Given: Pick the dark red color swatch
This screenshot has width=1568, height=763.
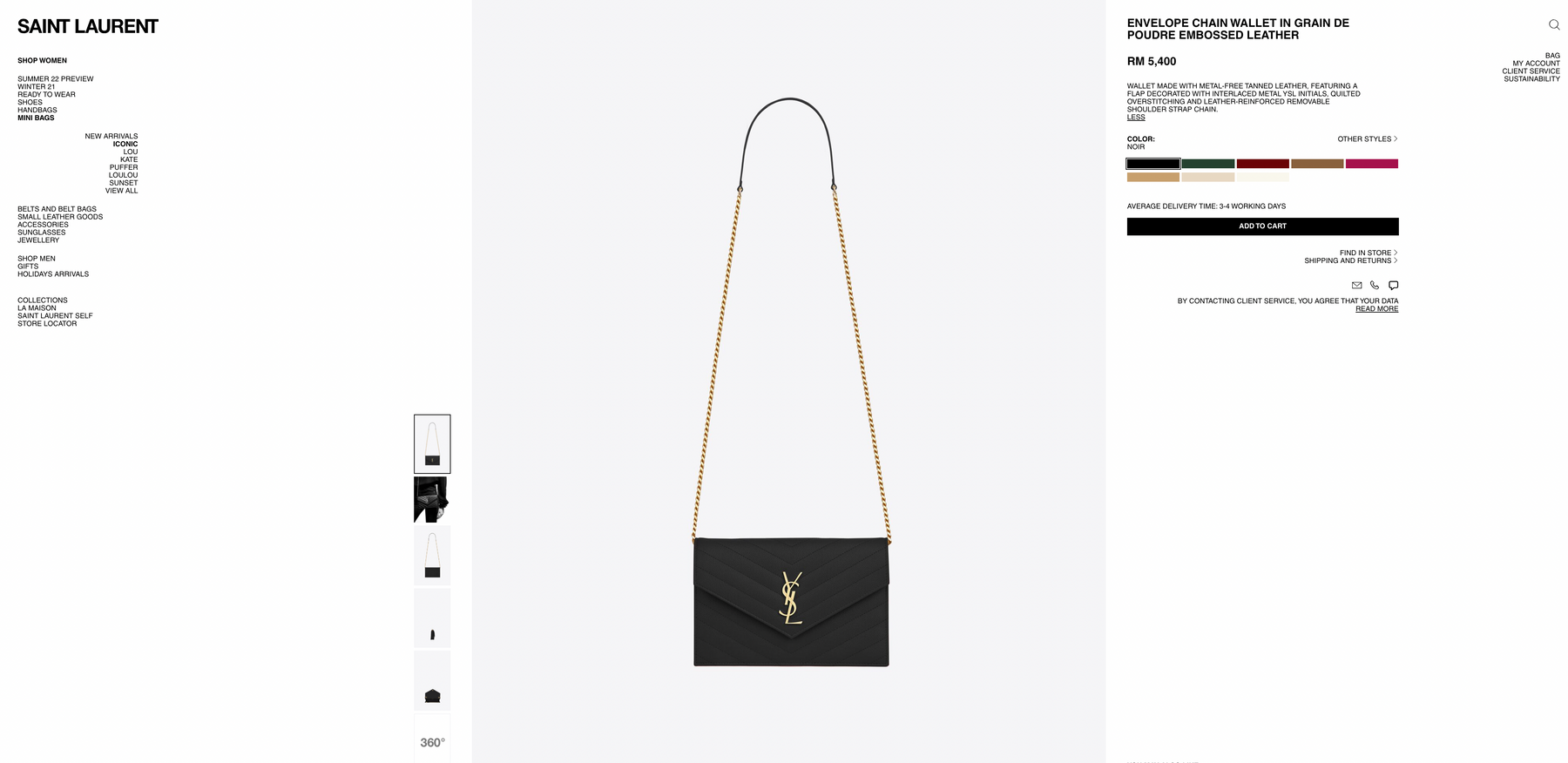Looking at the screenshot, I should pyautogui.click(x=1262, y=164).
